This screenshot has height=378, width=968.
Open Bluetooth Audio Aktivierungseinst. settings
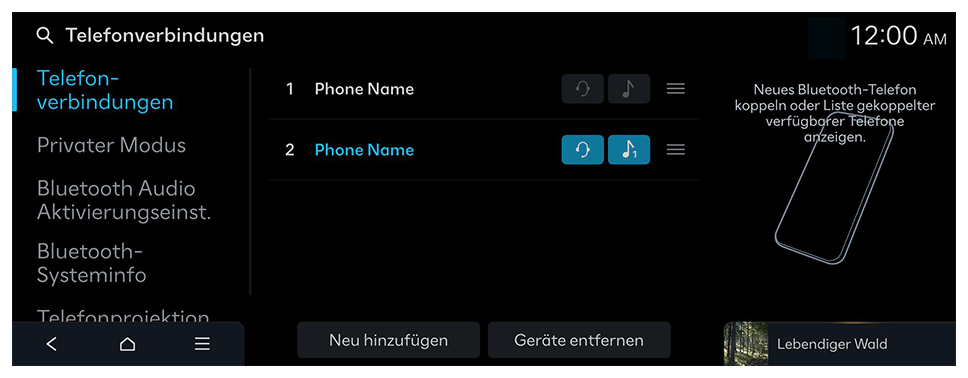[x=124, y=200]
